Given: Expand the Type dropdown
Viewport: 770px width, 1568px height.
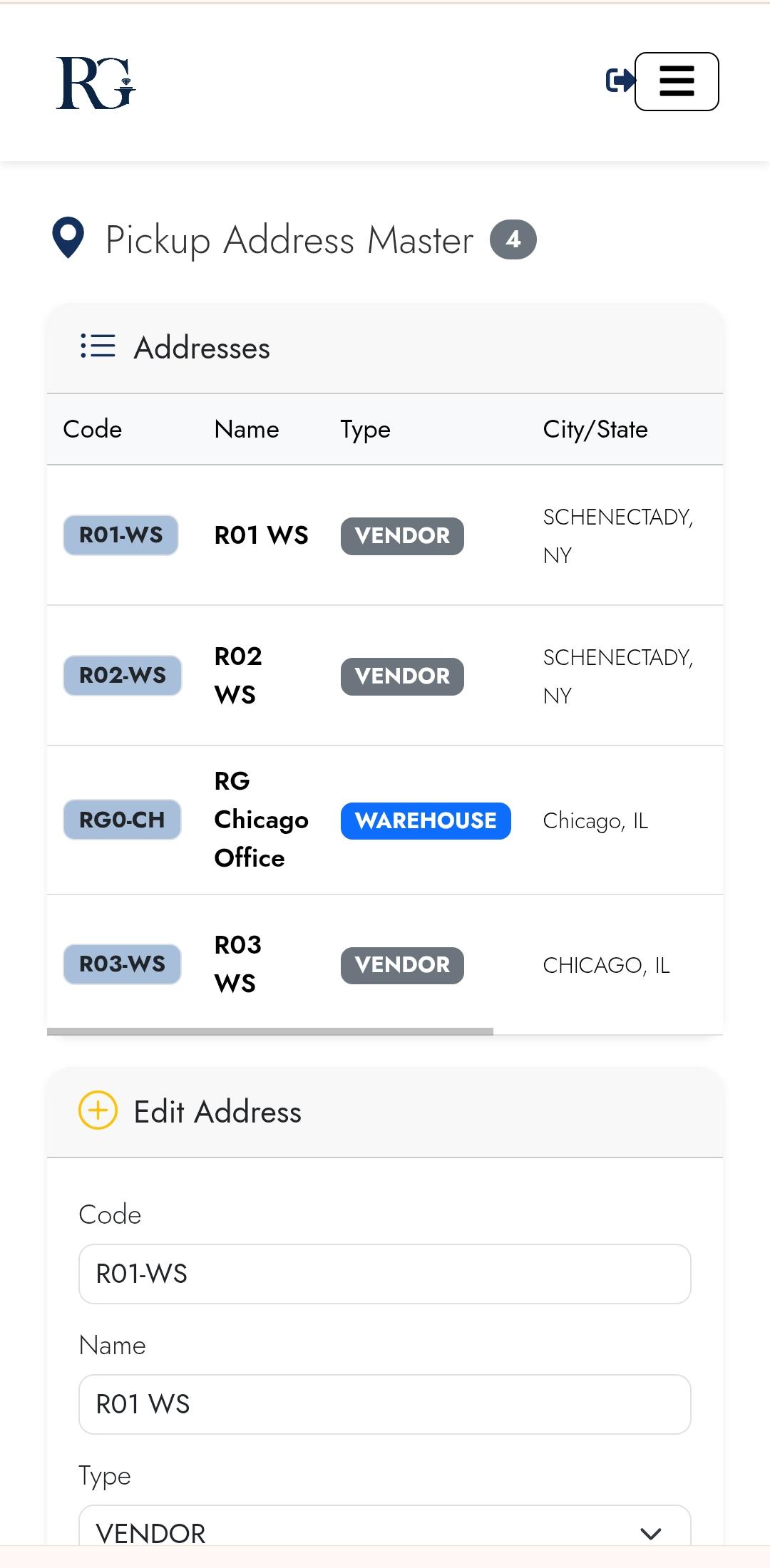Looking at the screenshot, I should 385,1531.
